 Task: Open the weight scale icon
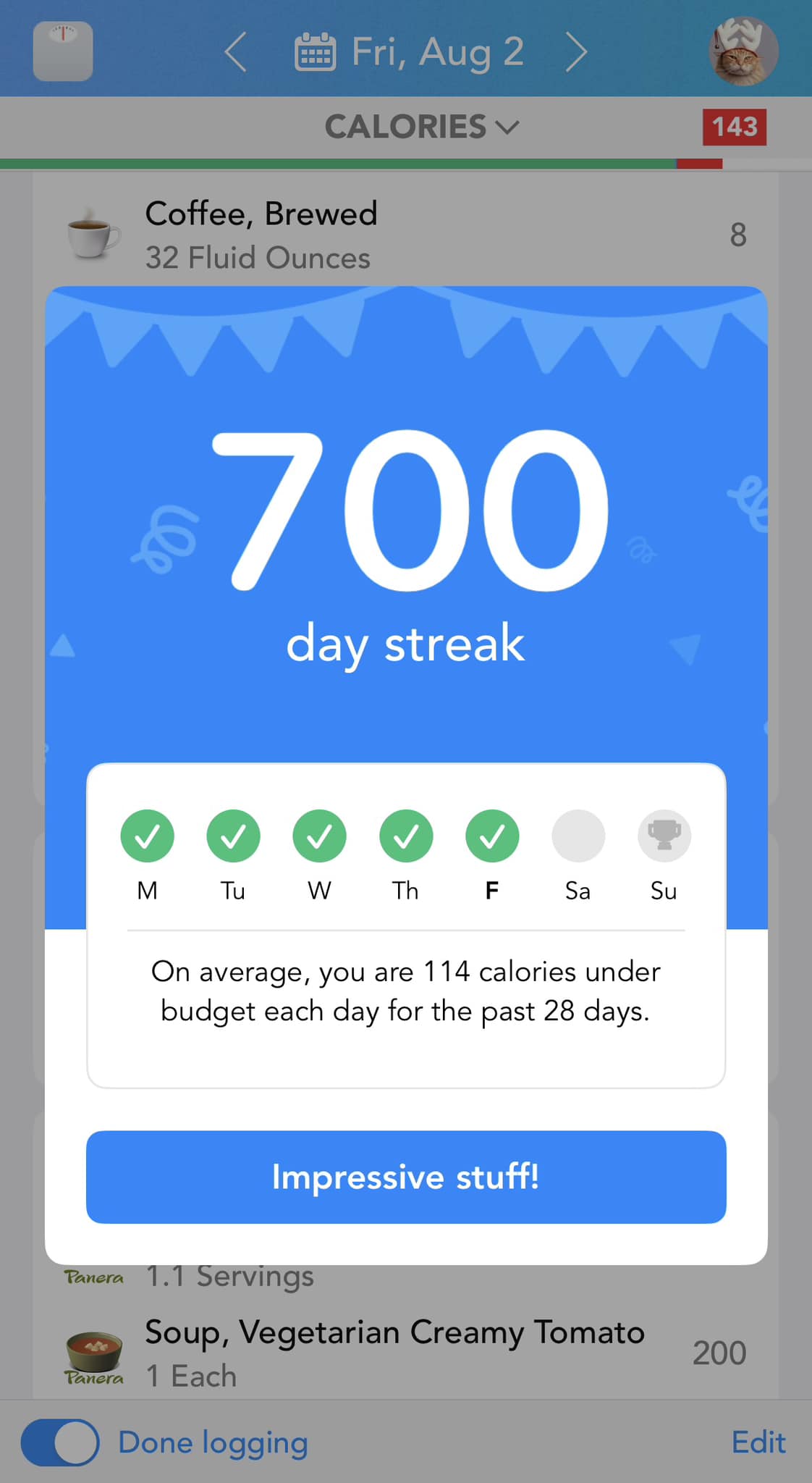point(63,51)
